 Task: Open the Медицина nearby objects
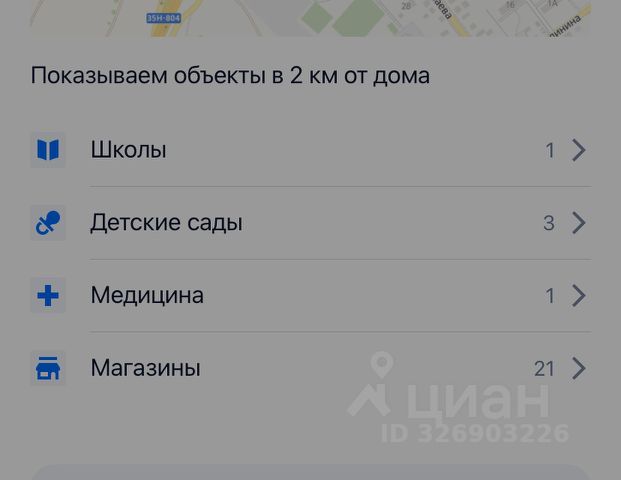point(310,296)
